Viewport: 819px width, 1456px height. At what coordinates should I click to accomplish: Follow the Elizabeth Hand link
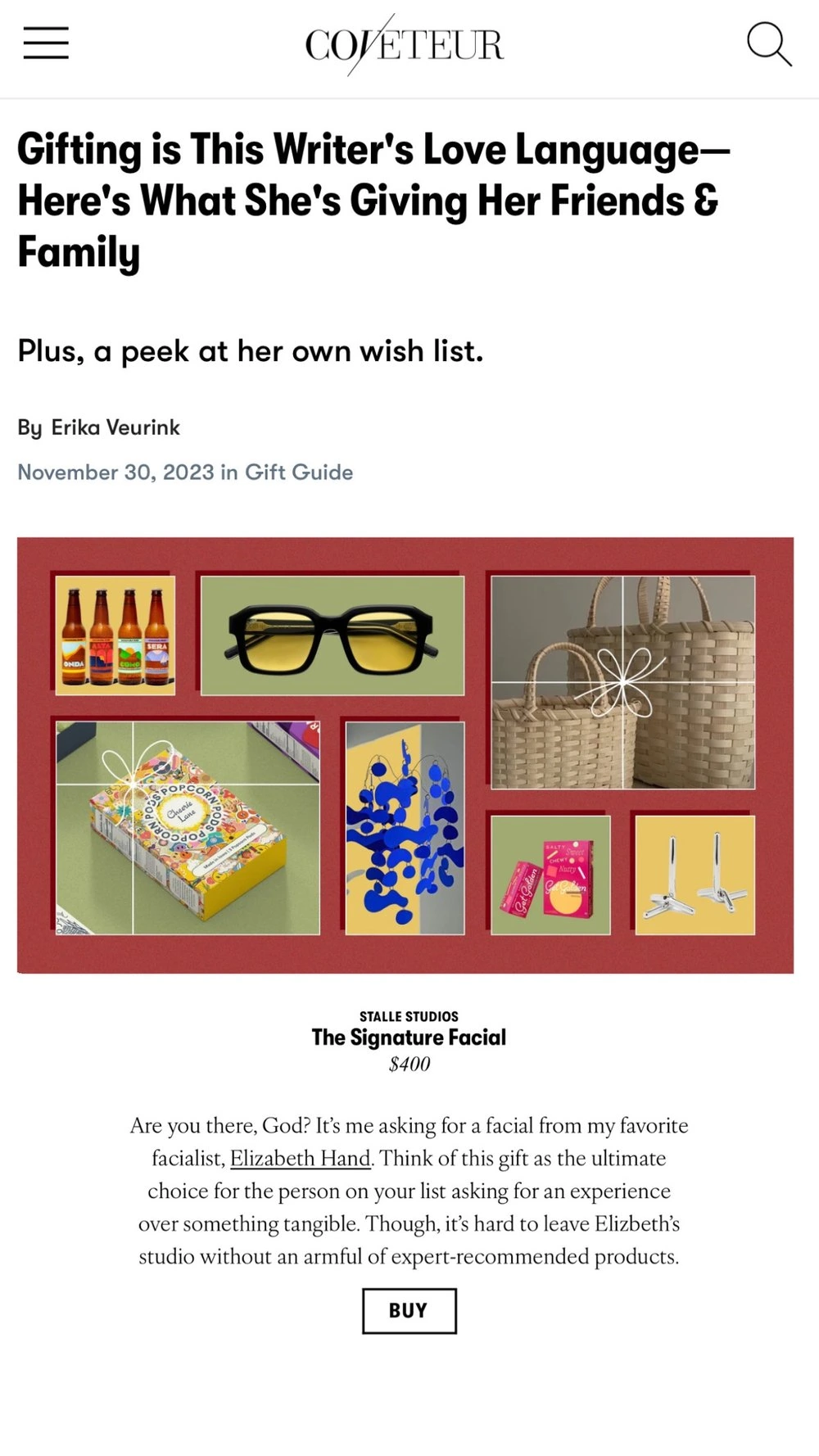point(300,1159)
